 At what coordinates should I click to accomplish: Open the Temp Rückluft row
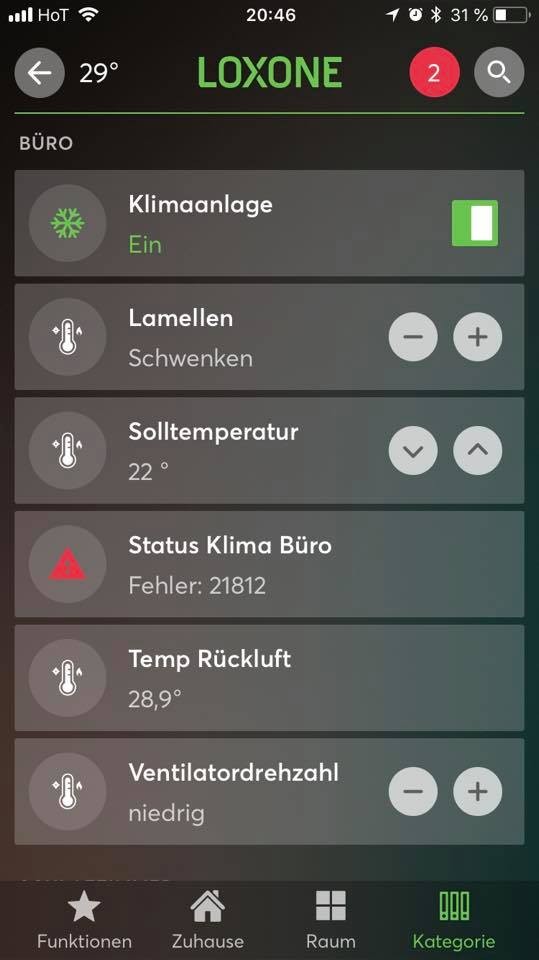tap(270, 678)
